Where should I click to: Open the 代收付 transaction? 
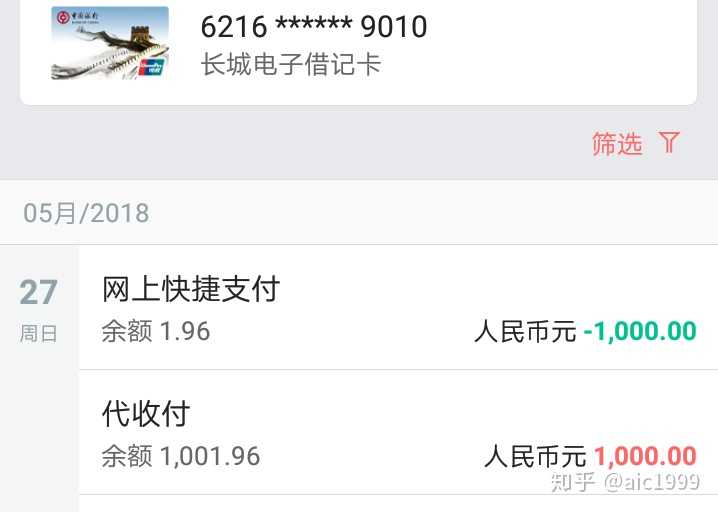pos(398,434)
